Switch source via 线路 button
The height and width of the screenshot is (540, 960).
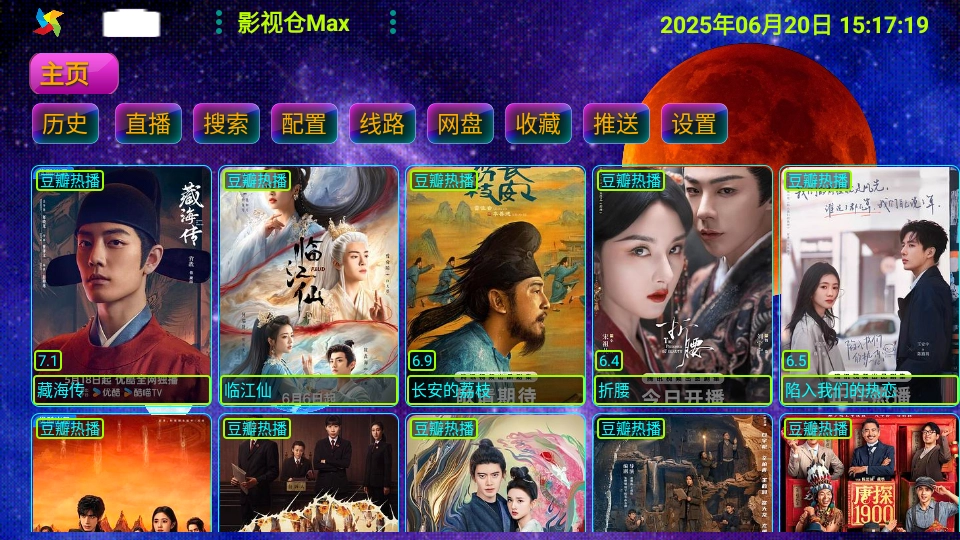point(382,124)
